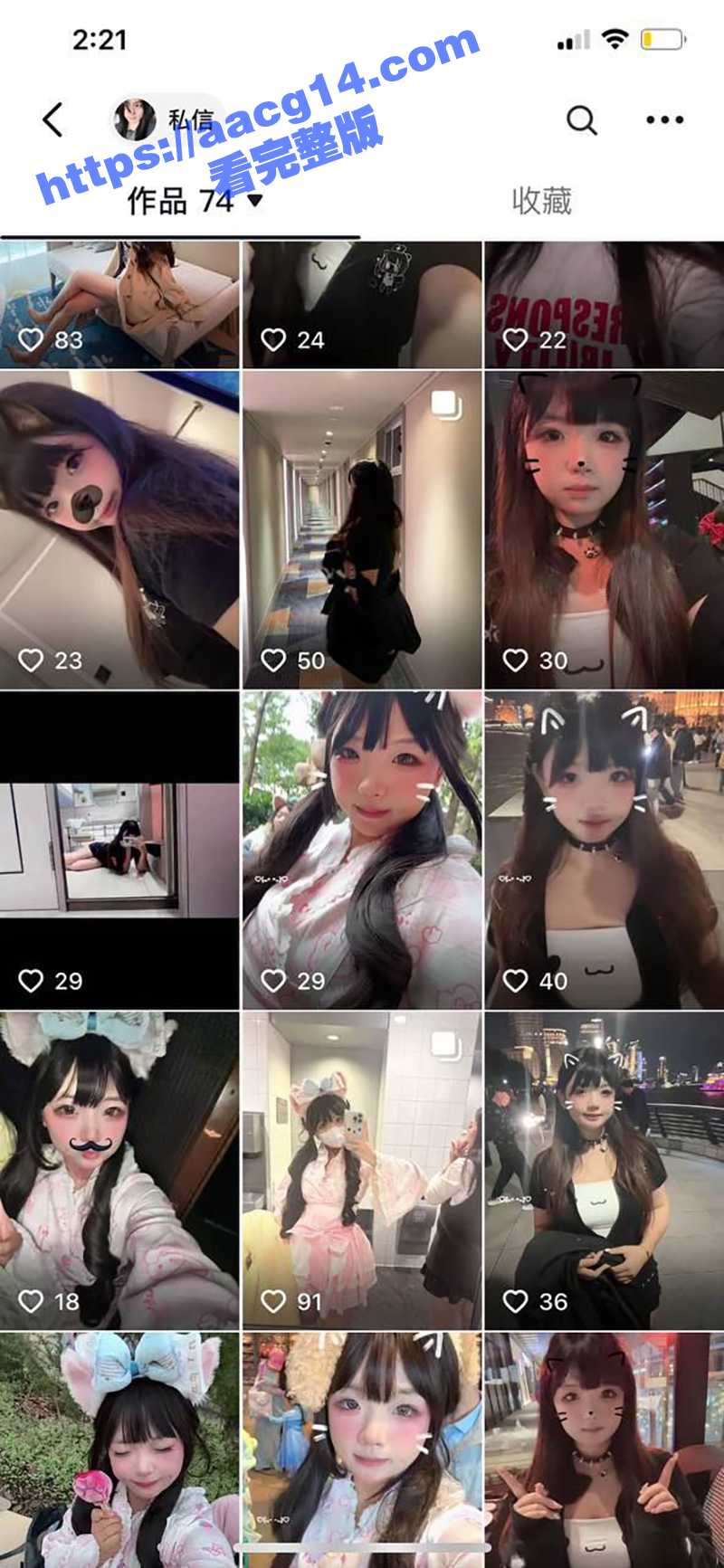
Task: Tap the 私信 private message button
Action: pos(167,119)
